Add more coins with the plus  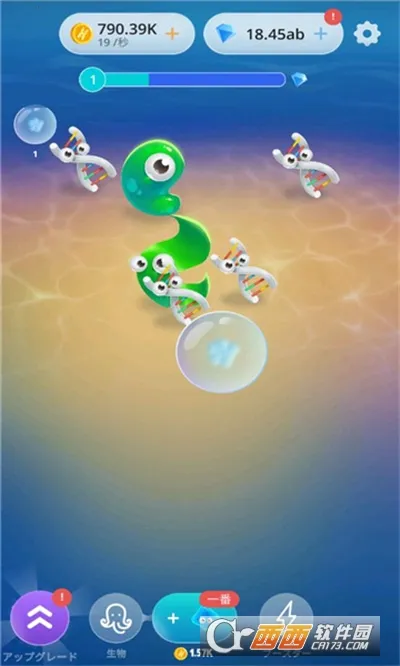(172, 34)
